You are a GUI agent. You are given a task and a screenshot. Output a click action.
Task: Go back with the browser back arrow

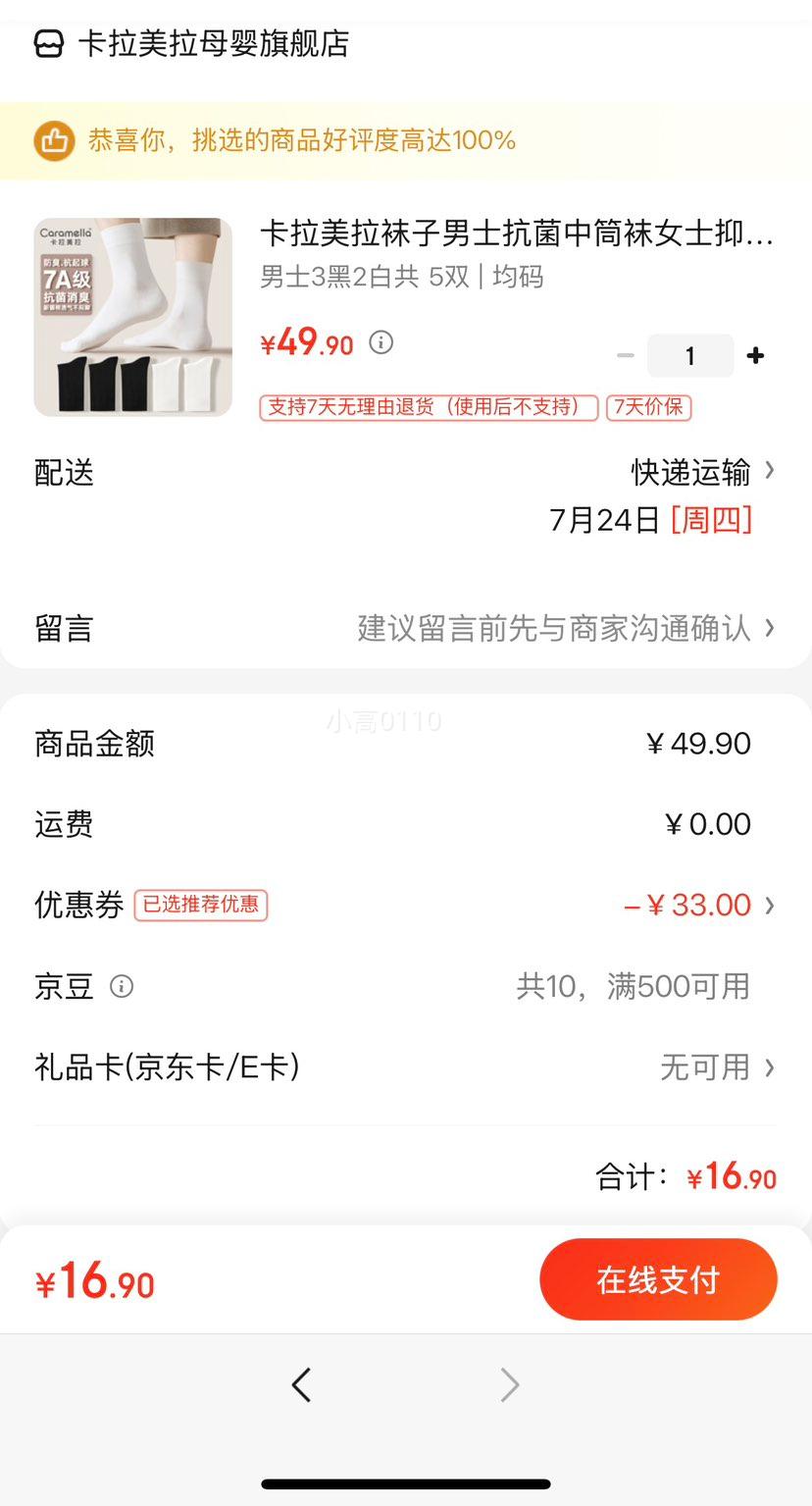click(x=301, y=1385)
